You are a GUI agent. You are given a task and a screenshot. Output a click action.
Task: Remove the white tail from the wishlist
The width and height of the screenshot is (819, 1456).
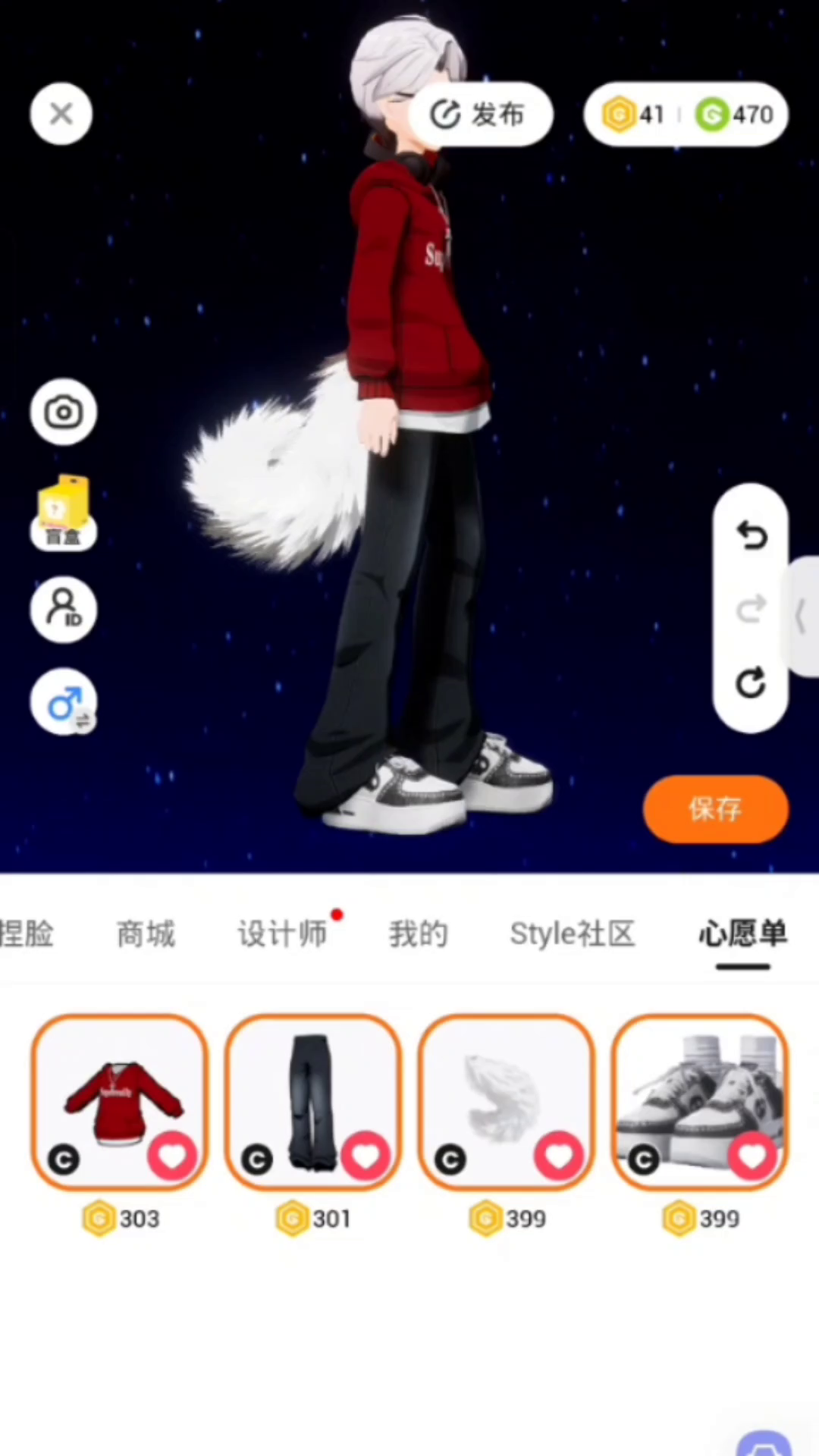click(558, 1156)
